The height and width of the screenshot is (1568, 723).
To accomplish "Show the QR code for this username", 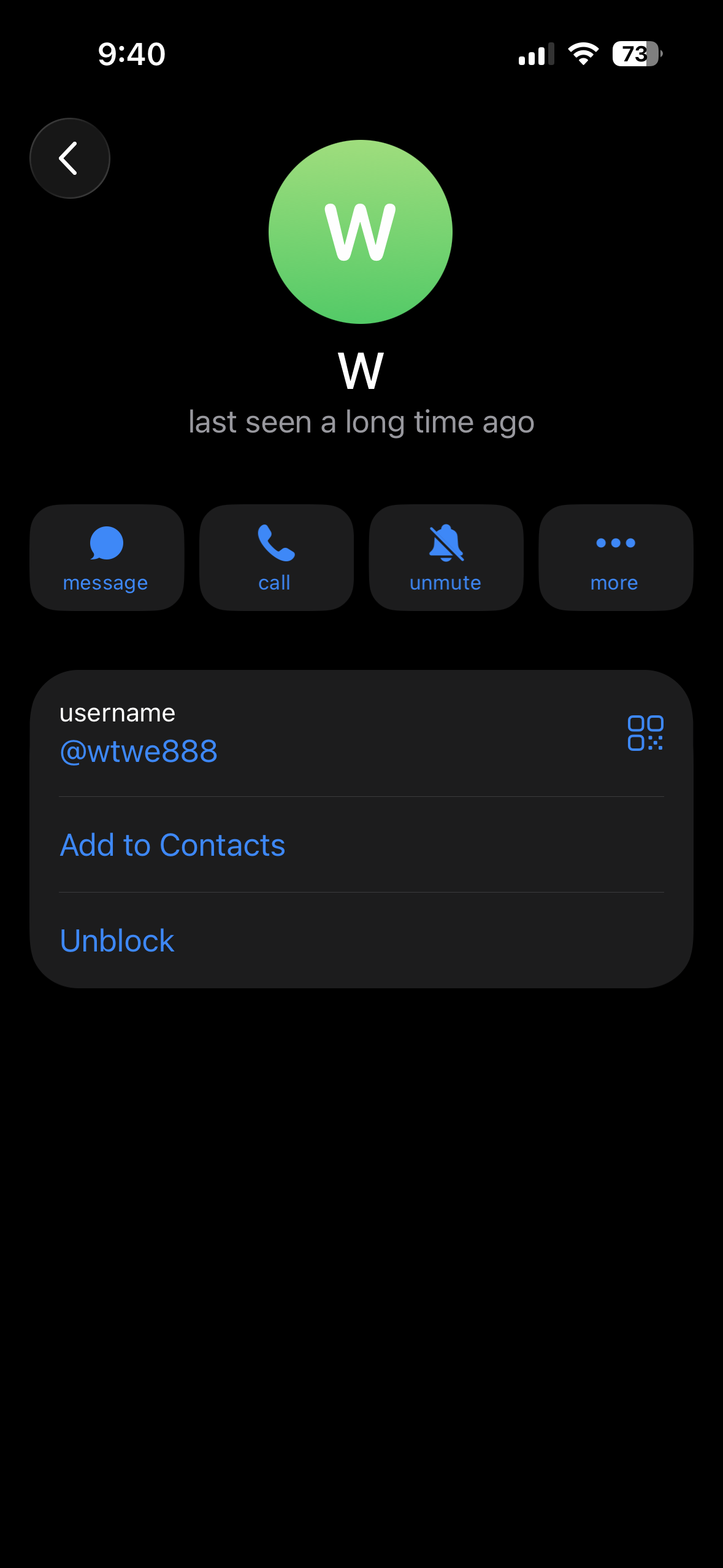I will pos(645,733).
